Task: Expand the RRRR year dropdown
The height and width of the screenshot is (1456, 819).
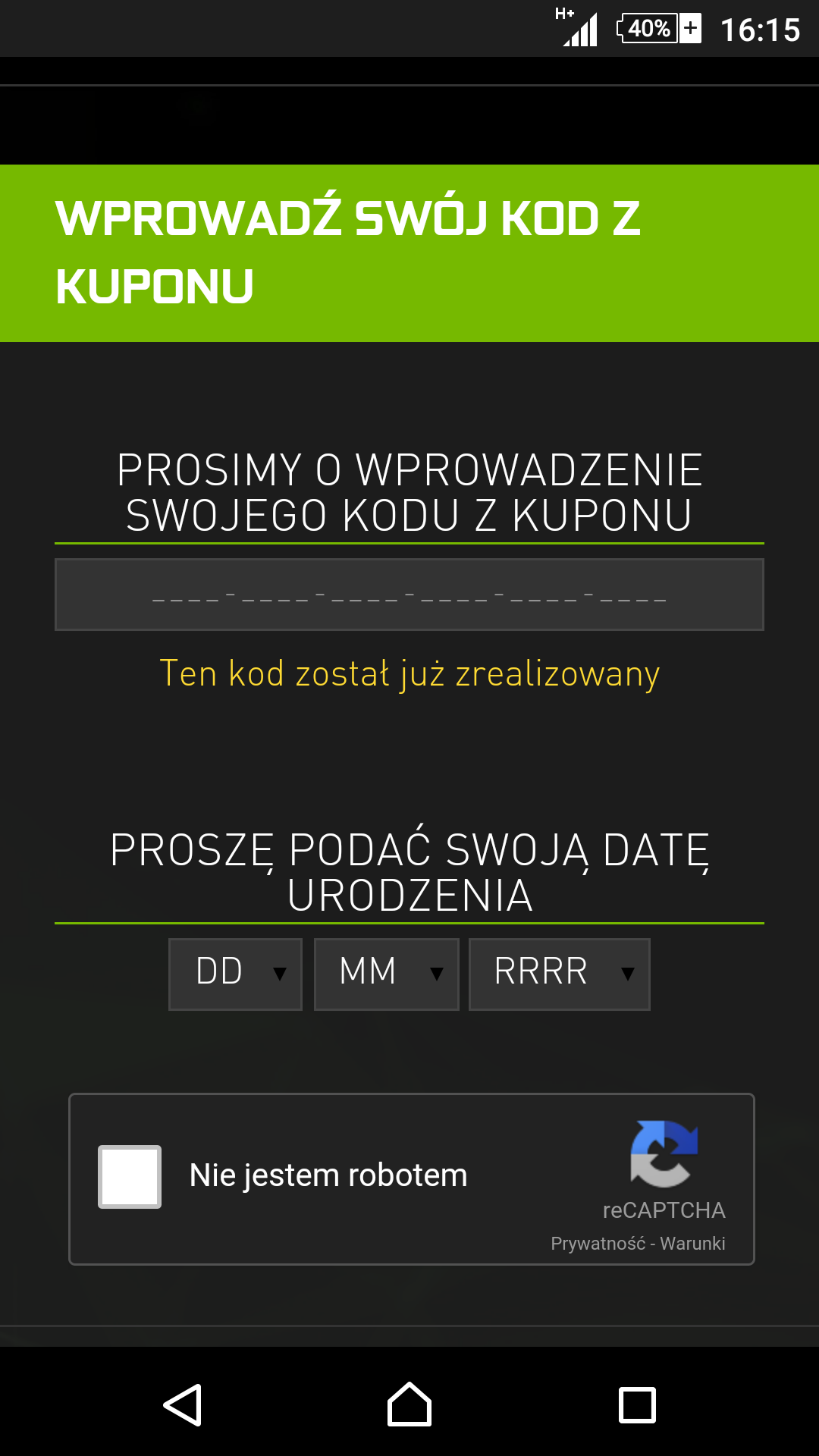Action: click(x=560, y=974)
